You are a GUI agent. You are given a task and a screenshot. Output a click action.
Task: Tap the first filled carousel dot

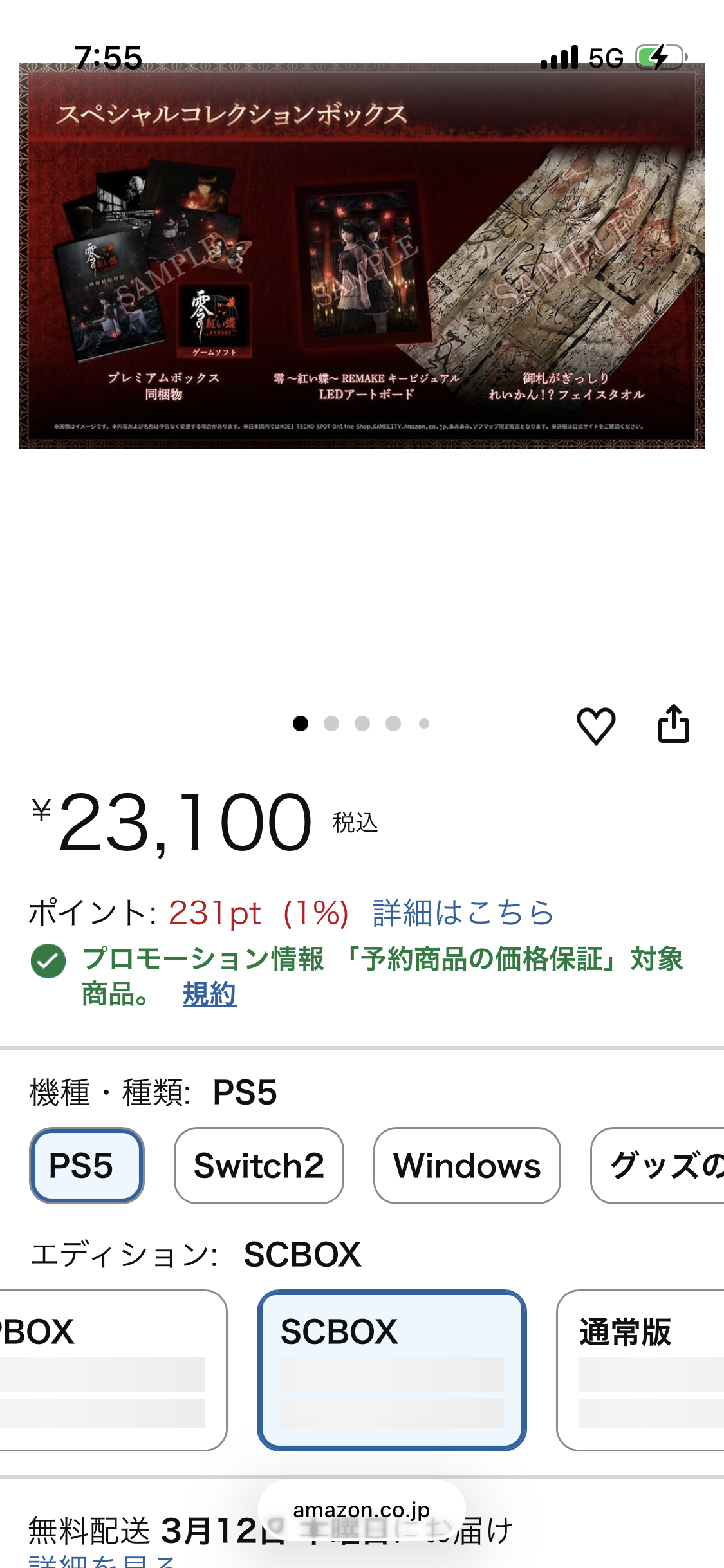coord(300,723)
